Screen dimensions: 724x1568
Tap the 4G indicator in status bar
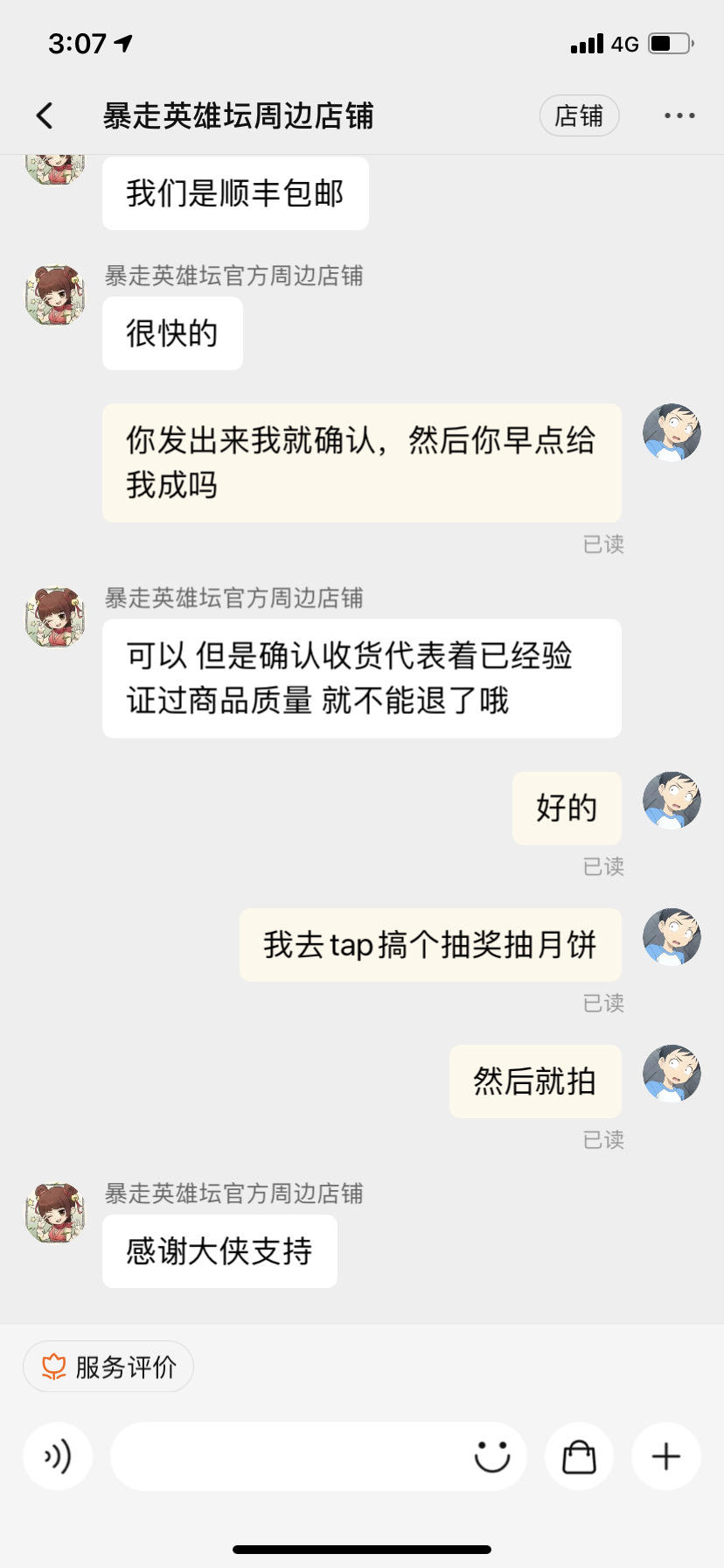tap(622, 43)
